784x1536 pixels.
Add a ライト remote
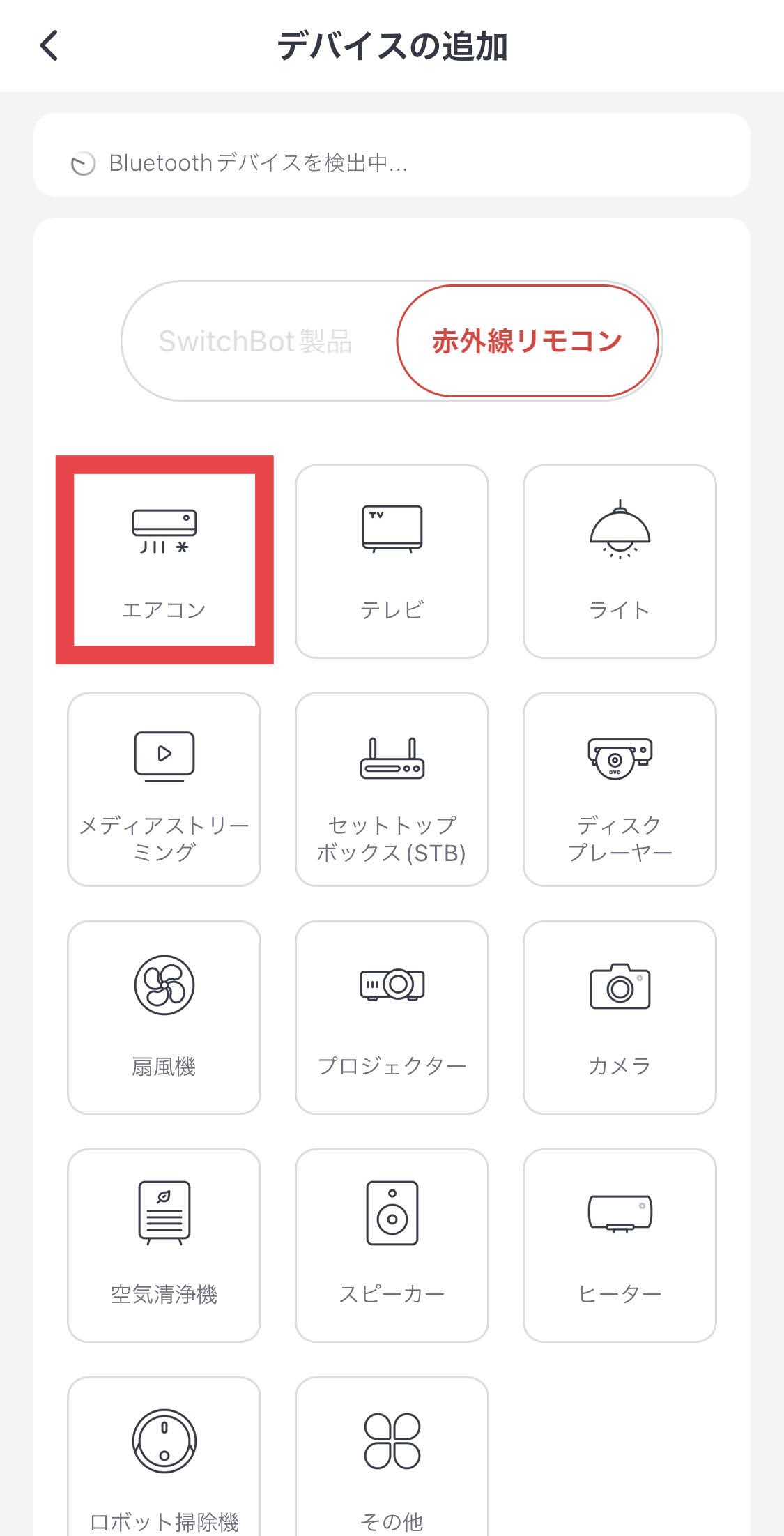tap(620, 561)
